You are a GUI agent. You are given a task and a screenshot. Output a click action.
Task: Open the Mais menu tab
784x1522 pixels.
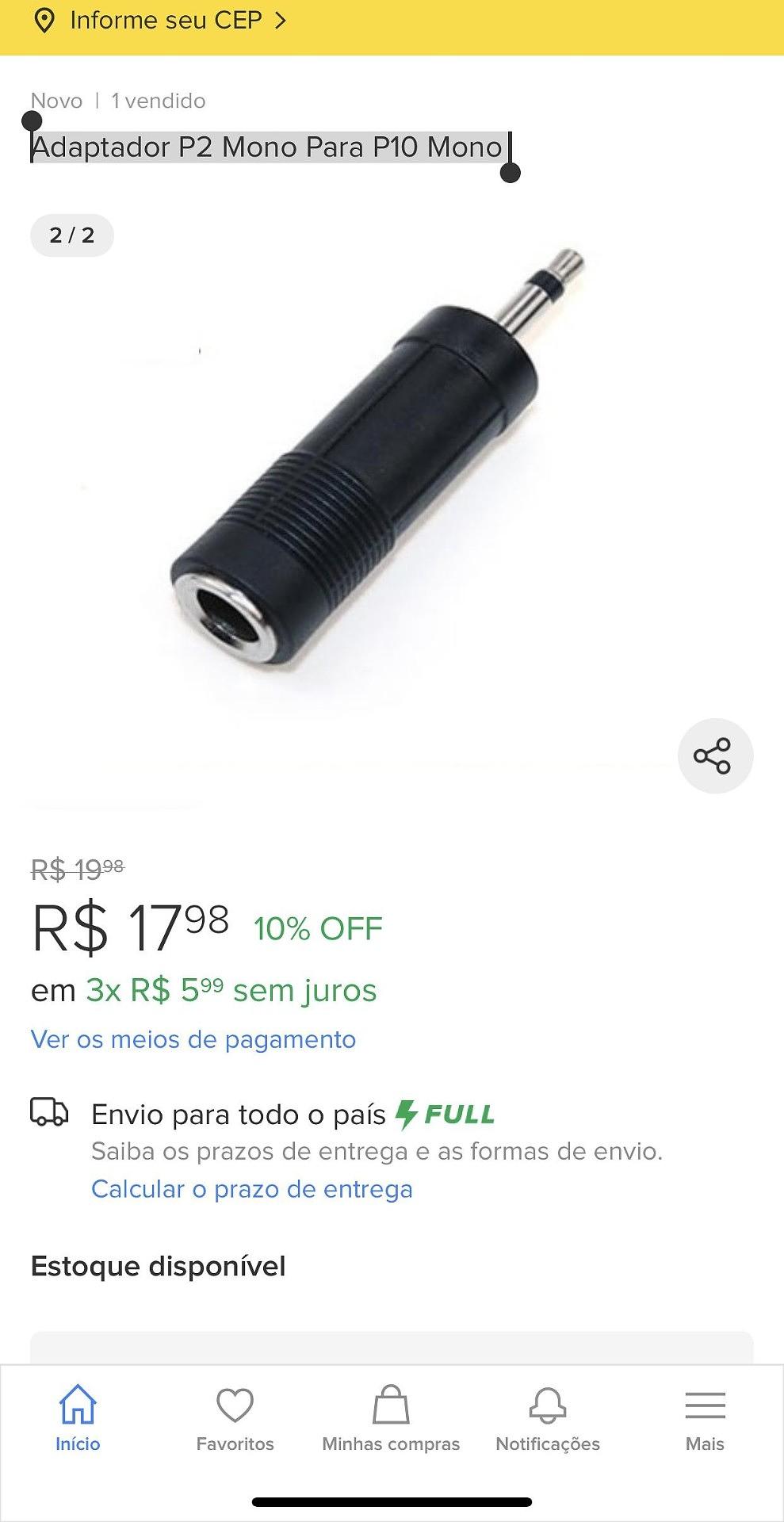click(x=705, y=1419)
